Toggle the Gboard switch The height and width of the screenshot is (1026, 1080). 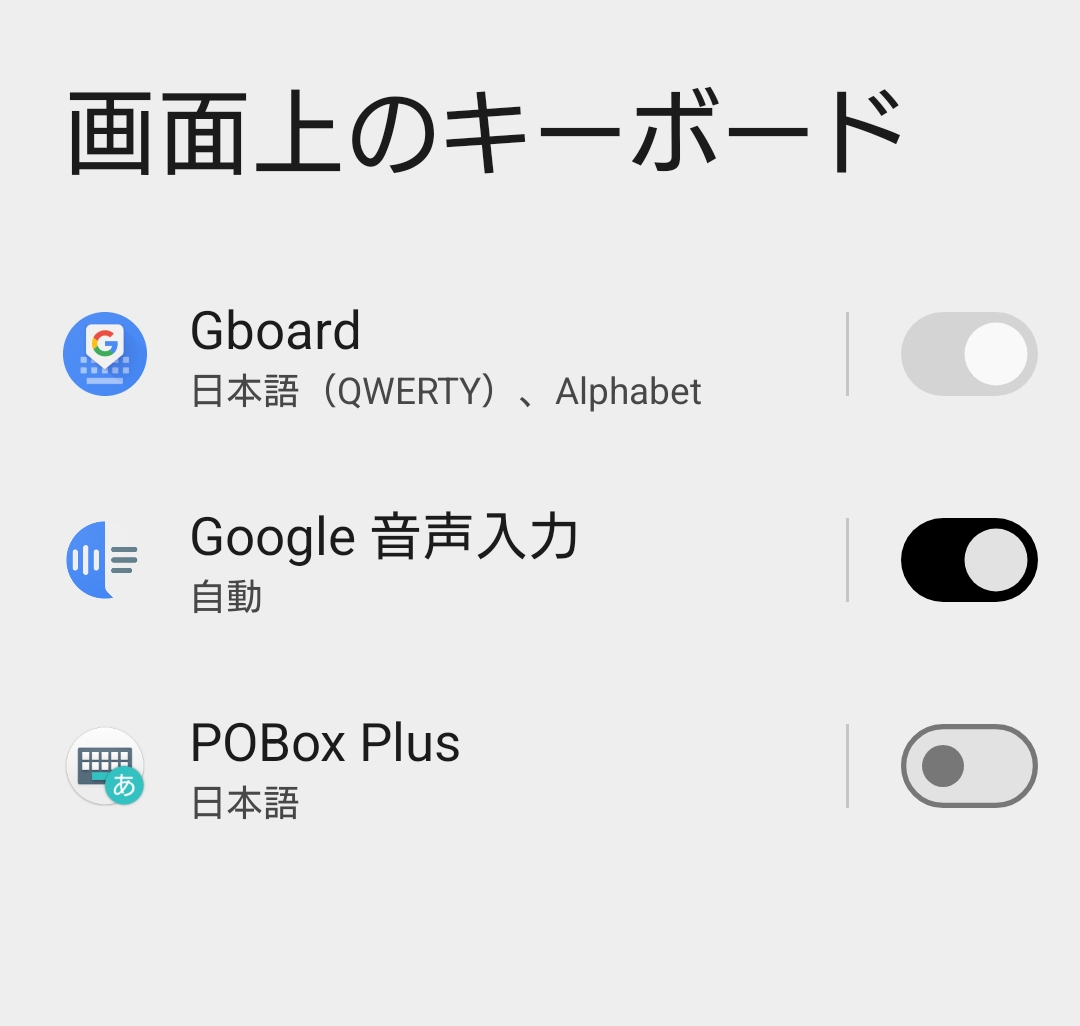968,354
